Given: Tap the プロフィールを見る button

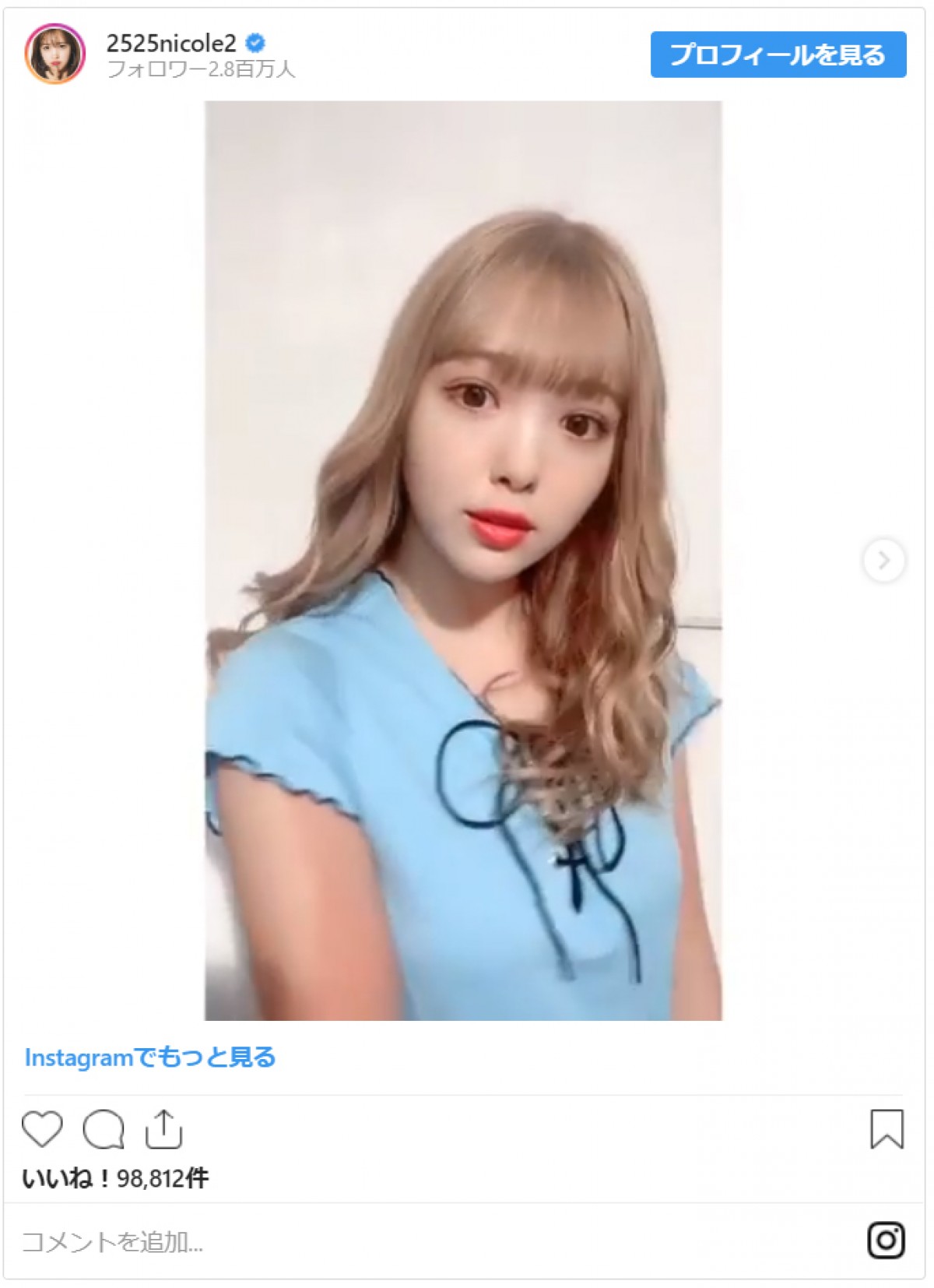Looking at the screenshot, I should [x=778, y=55].
